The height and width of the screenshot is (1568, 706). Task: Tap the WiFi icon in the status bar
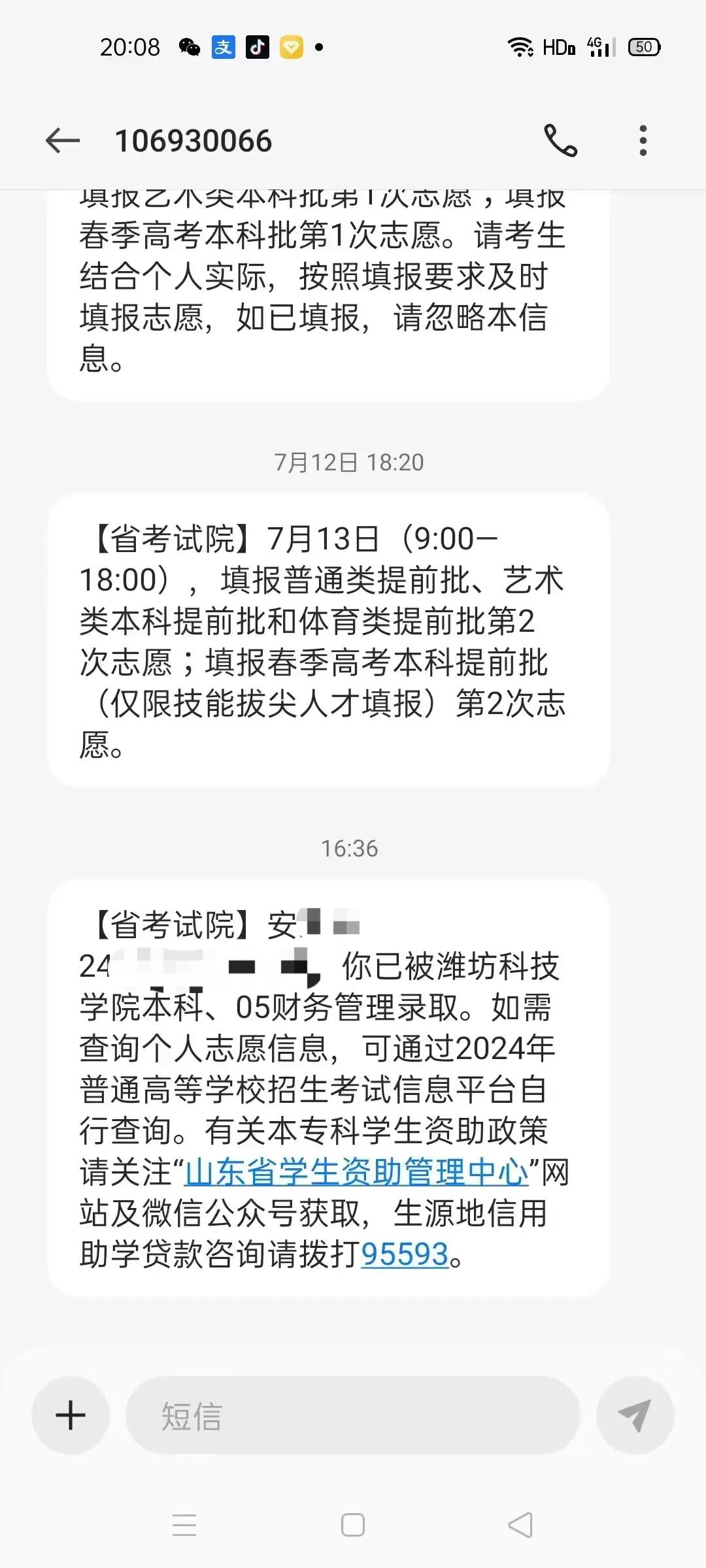518,47
